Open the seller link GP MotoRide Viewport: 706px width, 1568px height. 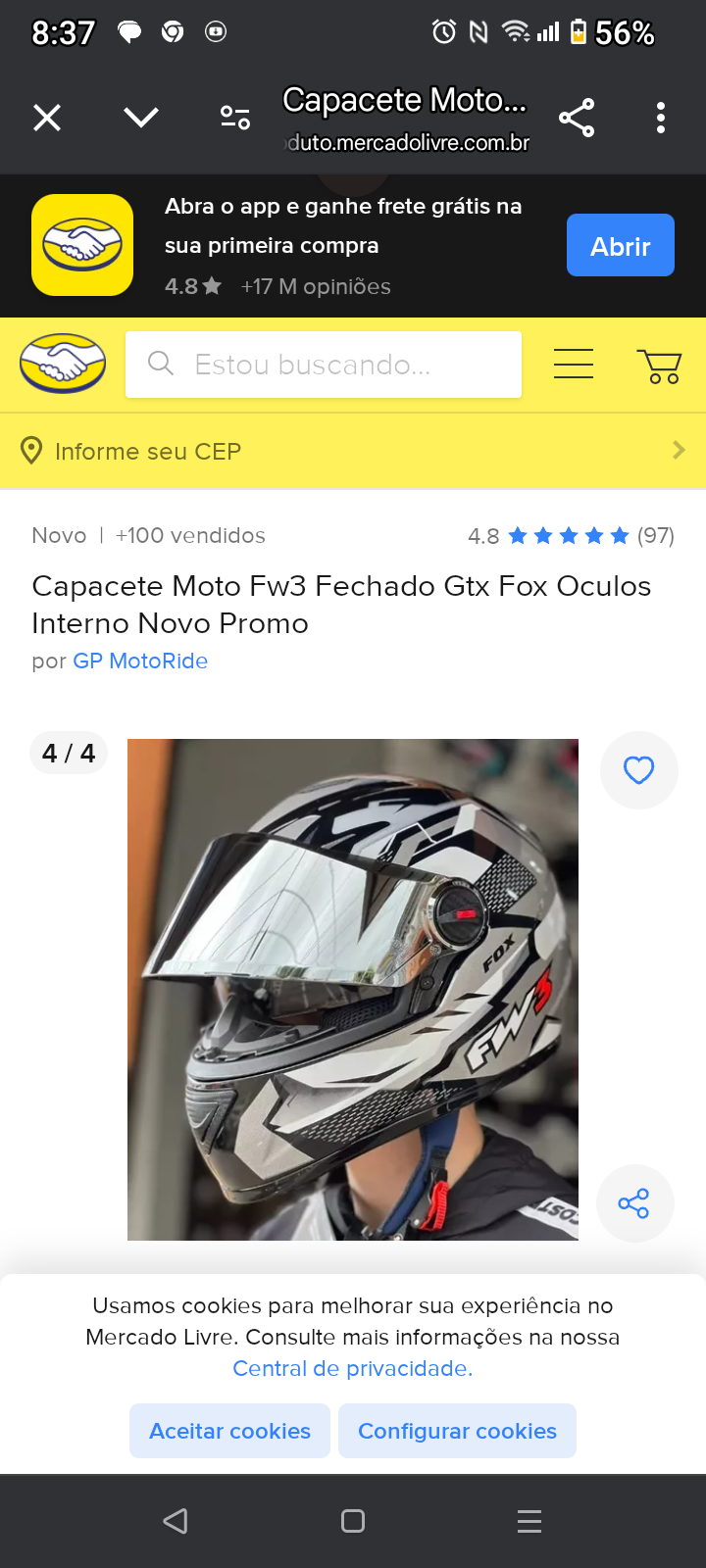point(140,661)
